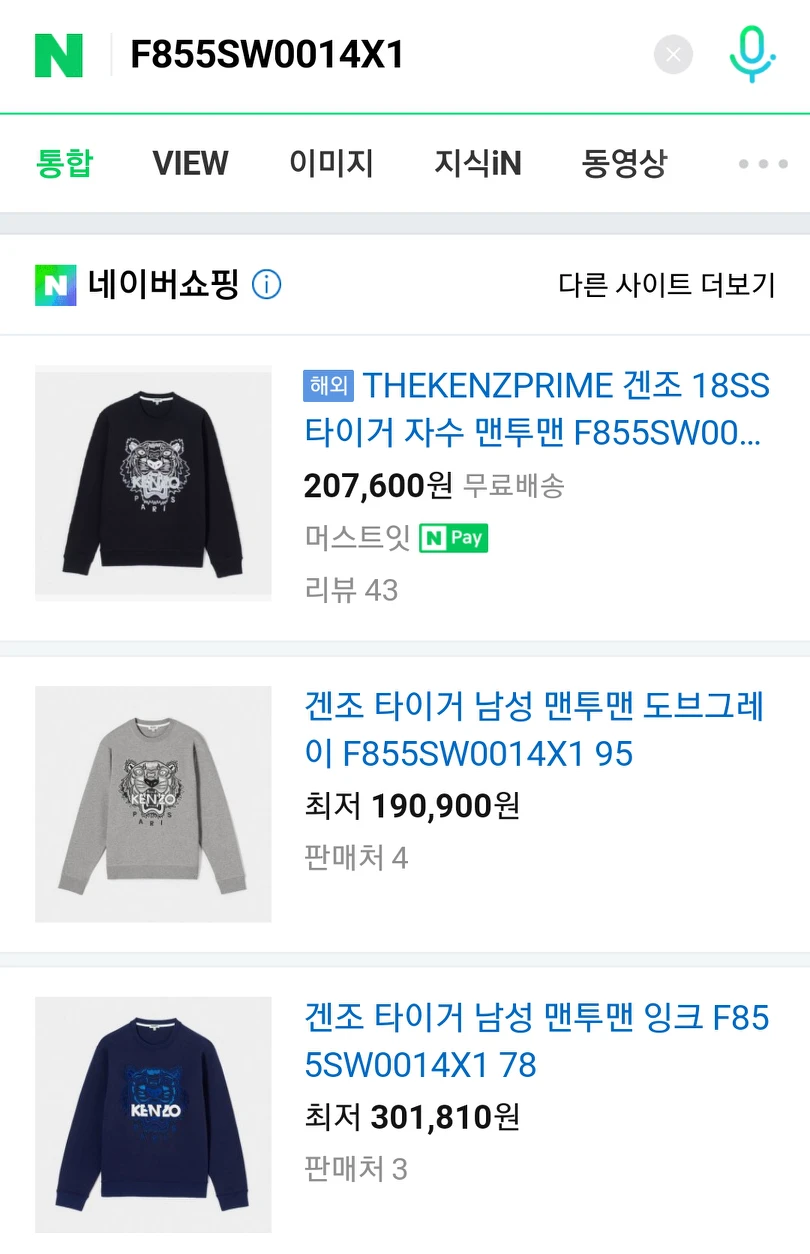Image resolution: width=810 pixels, height=1254 pixels.
Task: View the gray tiger sweatshirt image
Action: [153, 804]
